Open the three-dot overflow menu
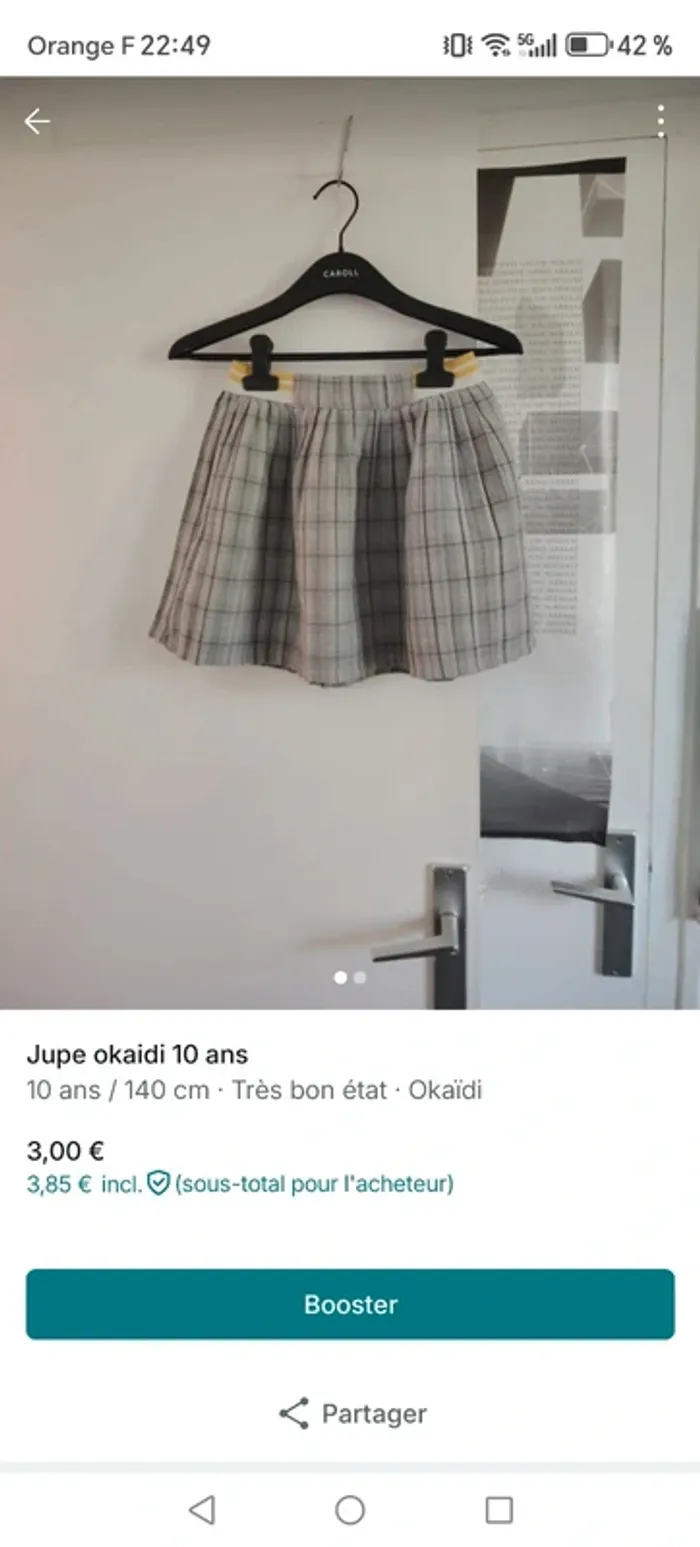Viewport: 700px width, 1547px height. [x=660, y=121]
